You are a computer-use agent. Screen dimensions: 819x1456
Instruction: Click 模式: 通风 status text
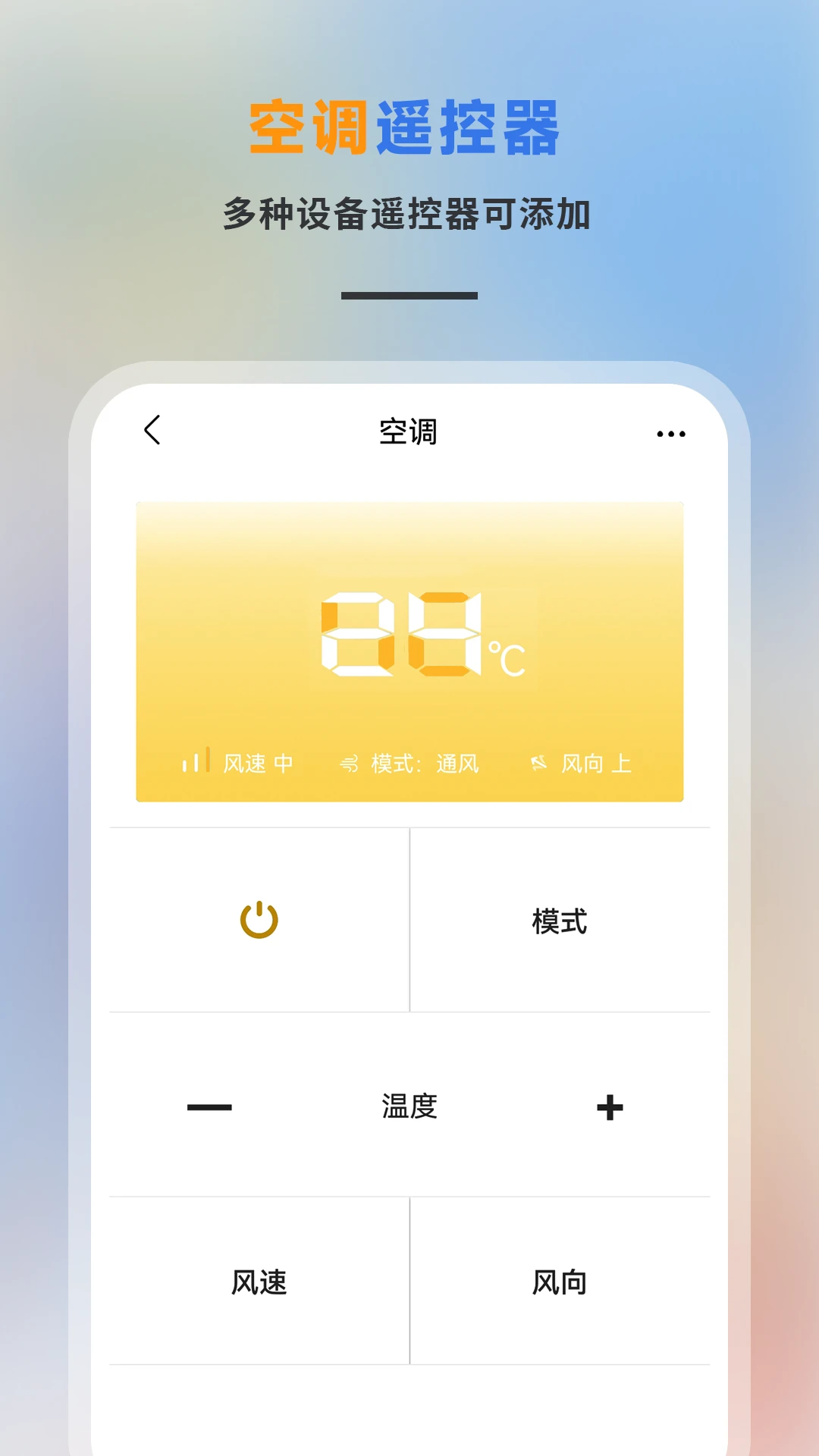point(425,766)
